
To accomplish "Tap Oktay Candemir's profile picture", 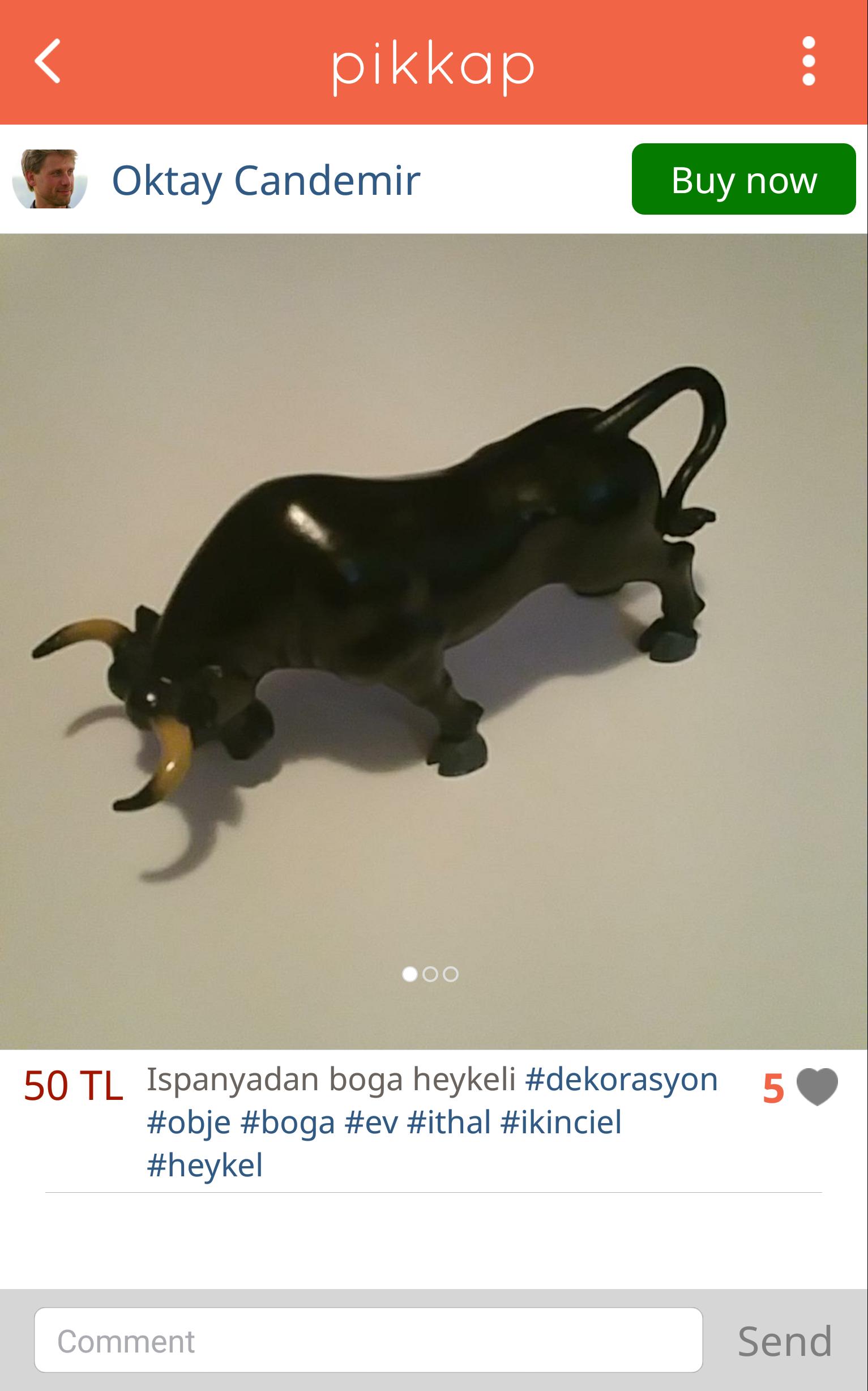I will tap(49, 179).
